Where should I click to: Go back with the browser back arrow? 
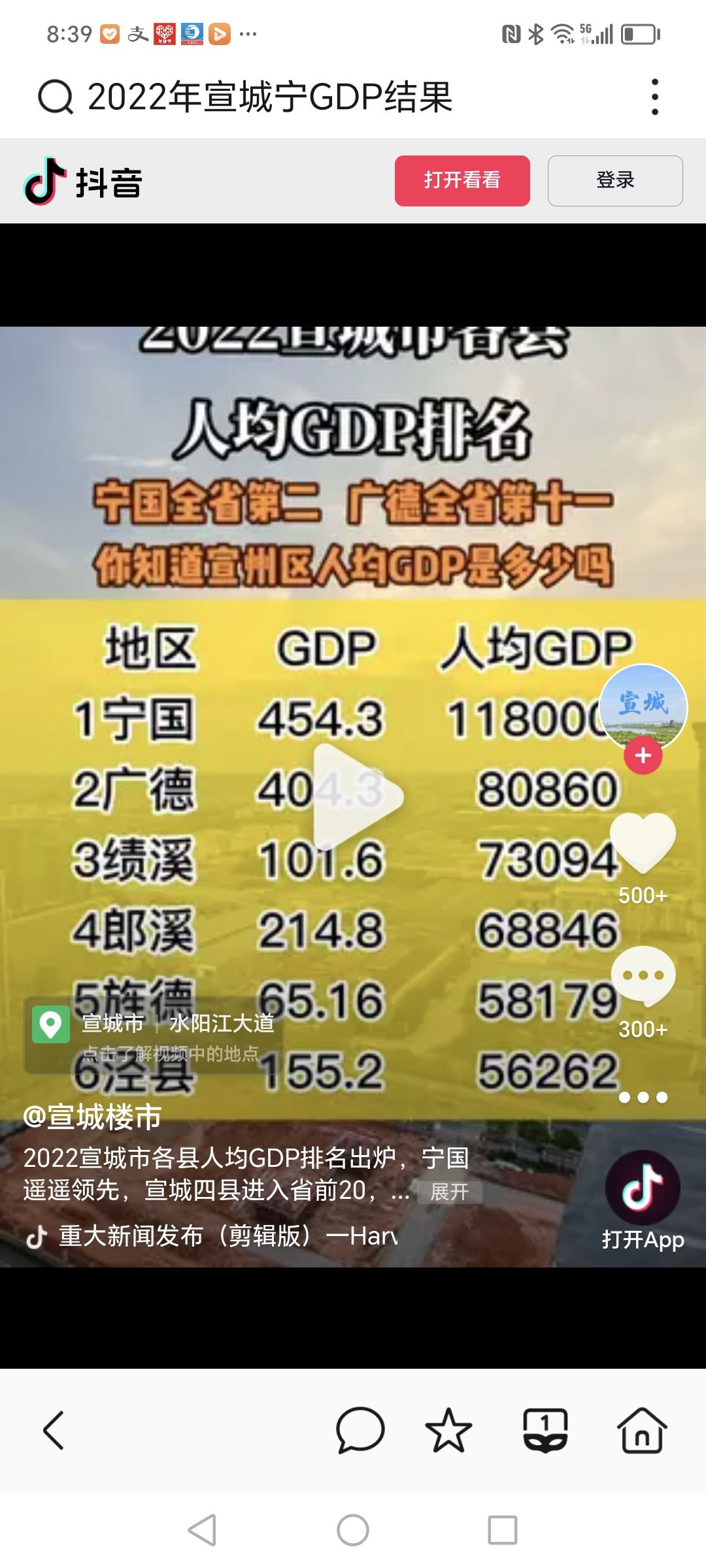point(54,1430)
